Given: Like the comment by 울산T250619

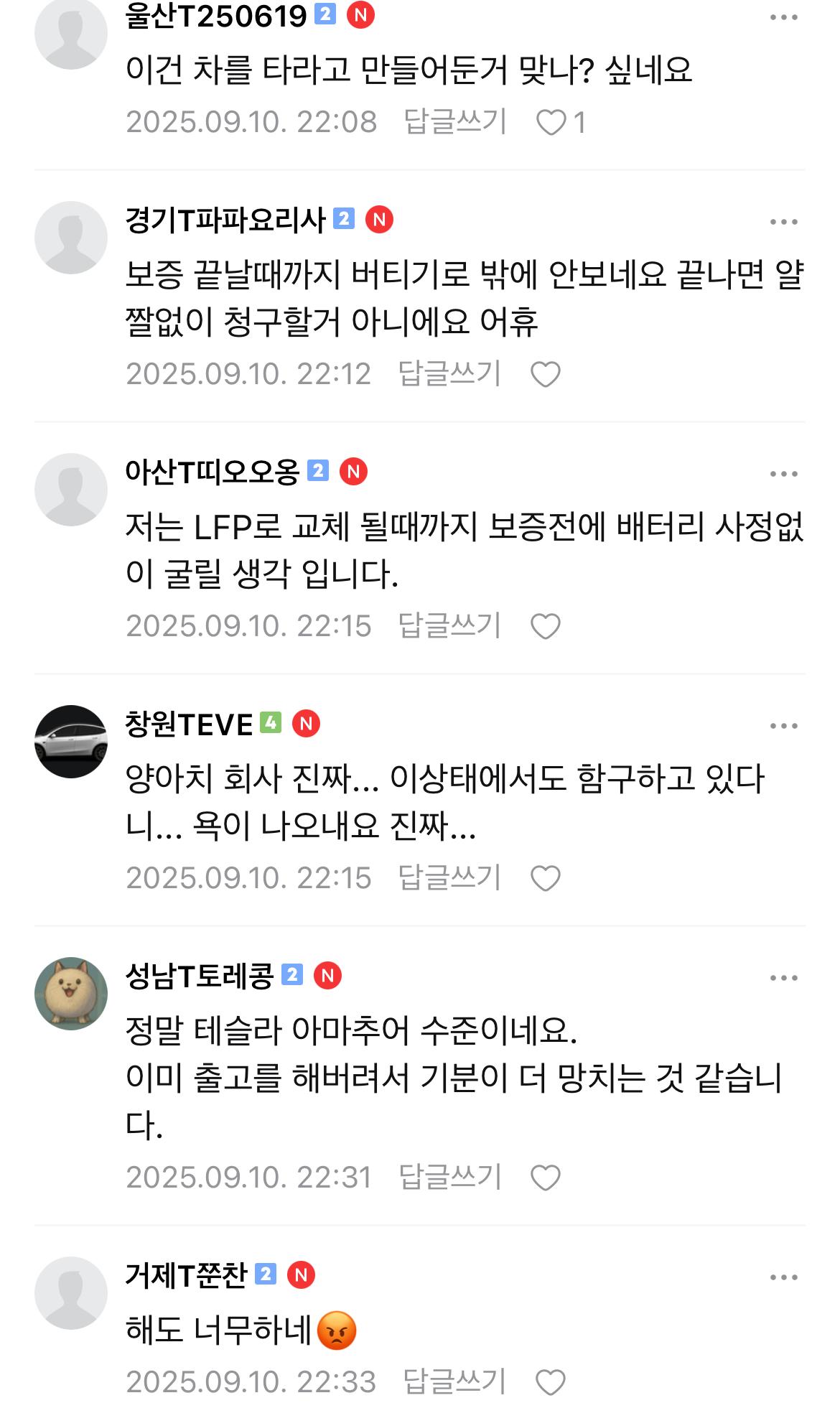Looking at the screenshot, I should tap(551, 123).
